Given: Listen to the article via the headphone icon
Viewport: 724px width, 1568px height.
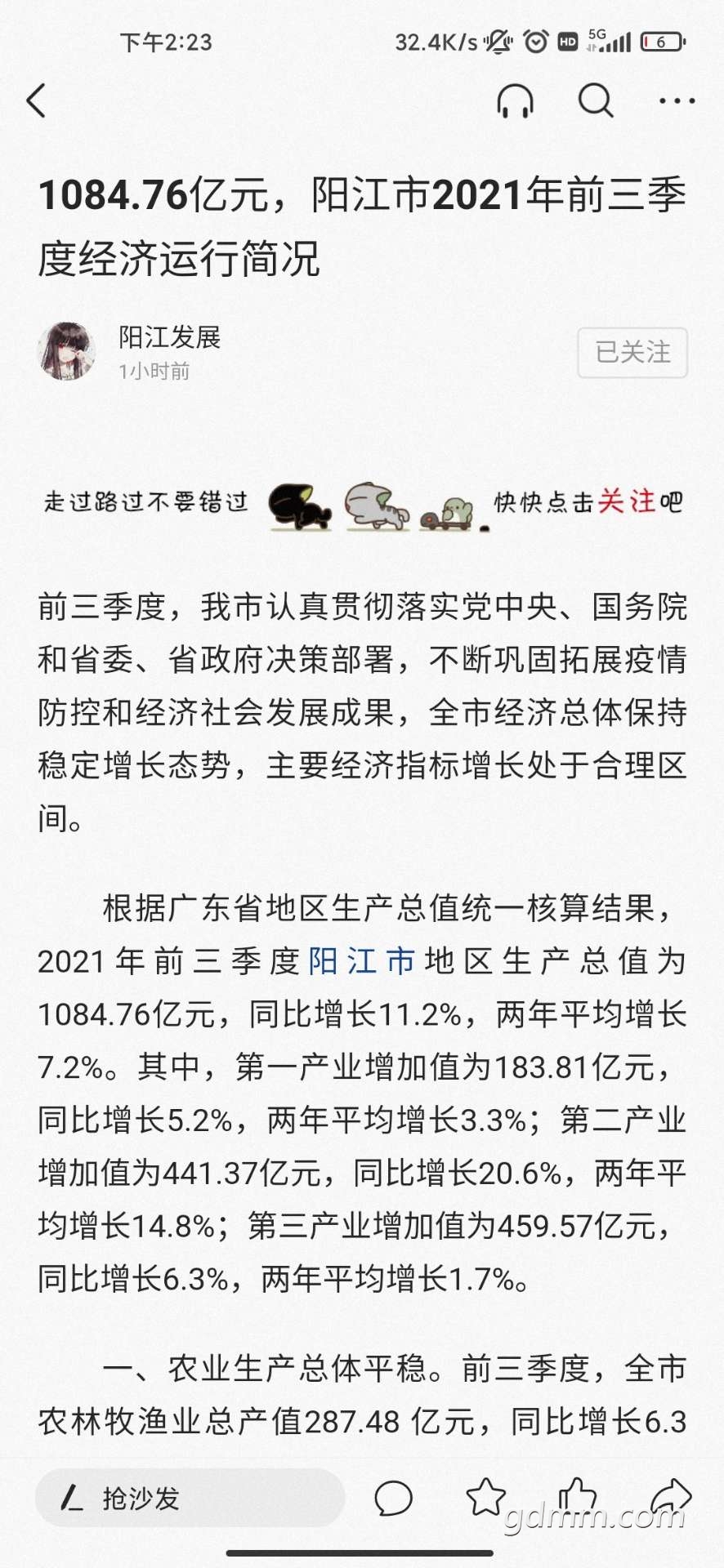Looking at the screenshot, I should pos(515,101).
